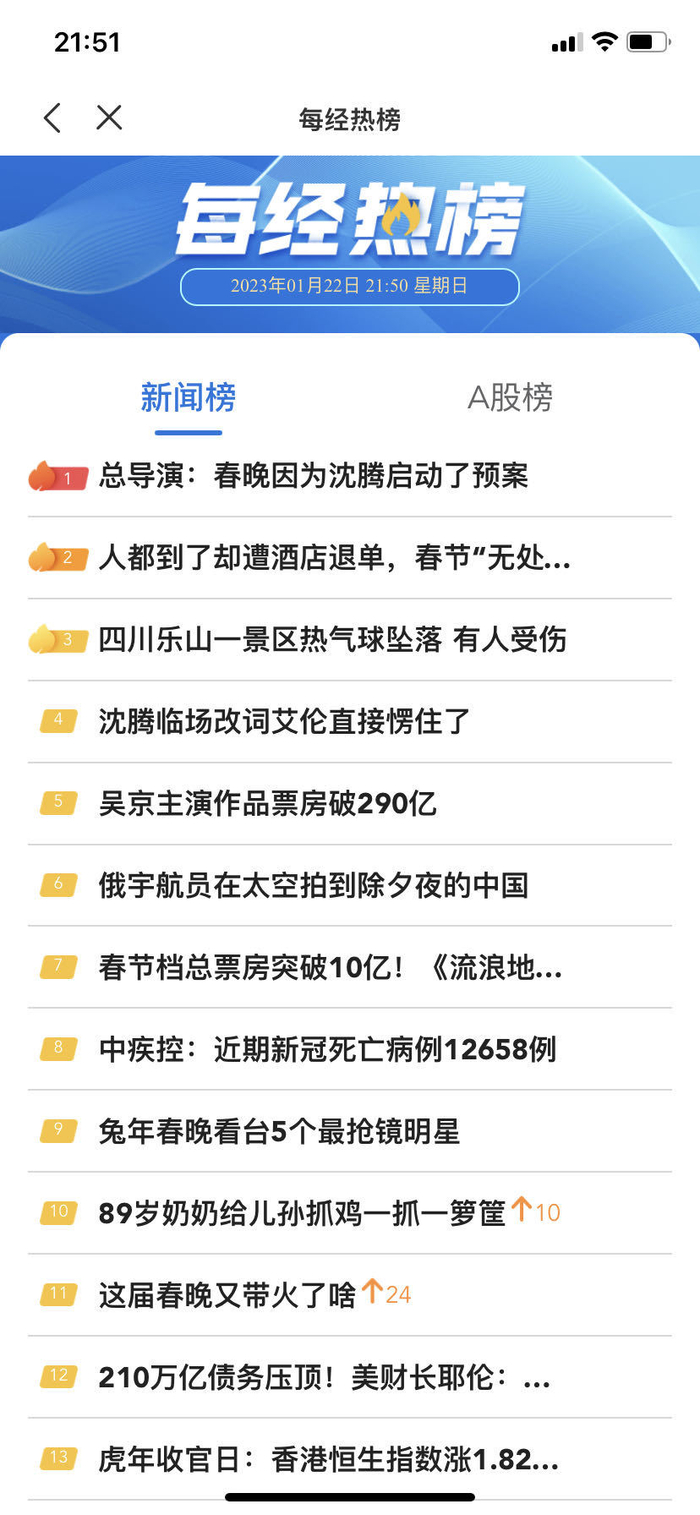The height and width of the screenshot is (1515, 700).
Task: Go back using the left arrow
Action: (53, 118)
